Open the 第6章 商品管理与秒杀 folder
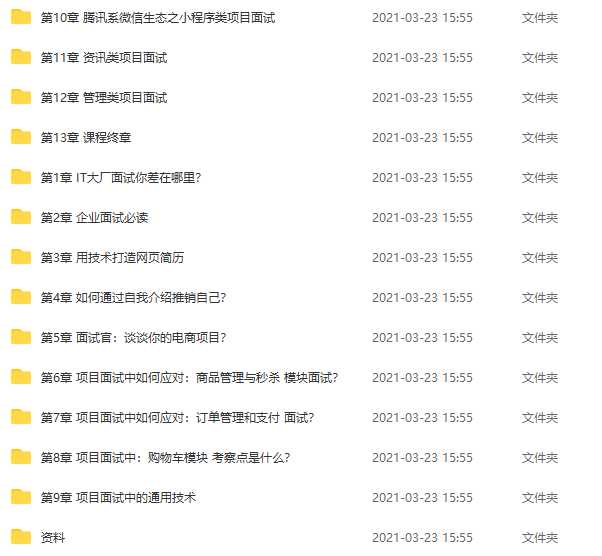Viewport: 602px width, 556px height. pos(189,378)
